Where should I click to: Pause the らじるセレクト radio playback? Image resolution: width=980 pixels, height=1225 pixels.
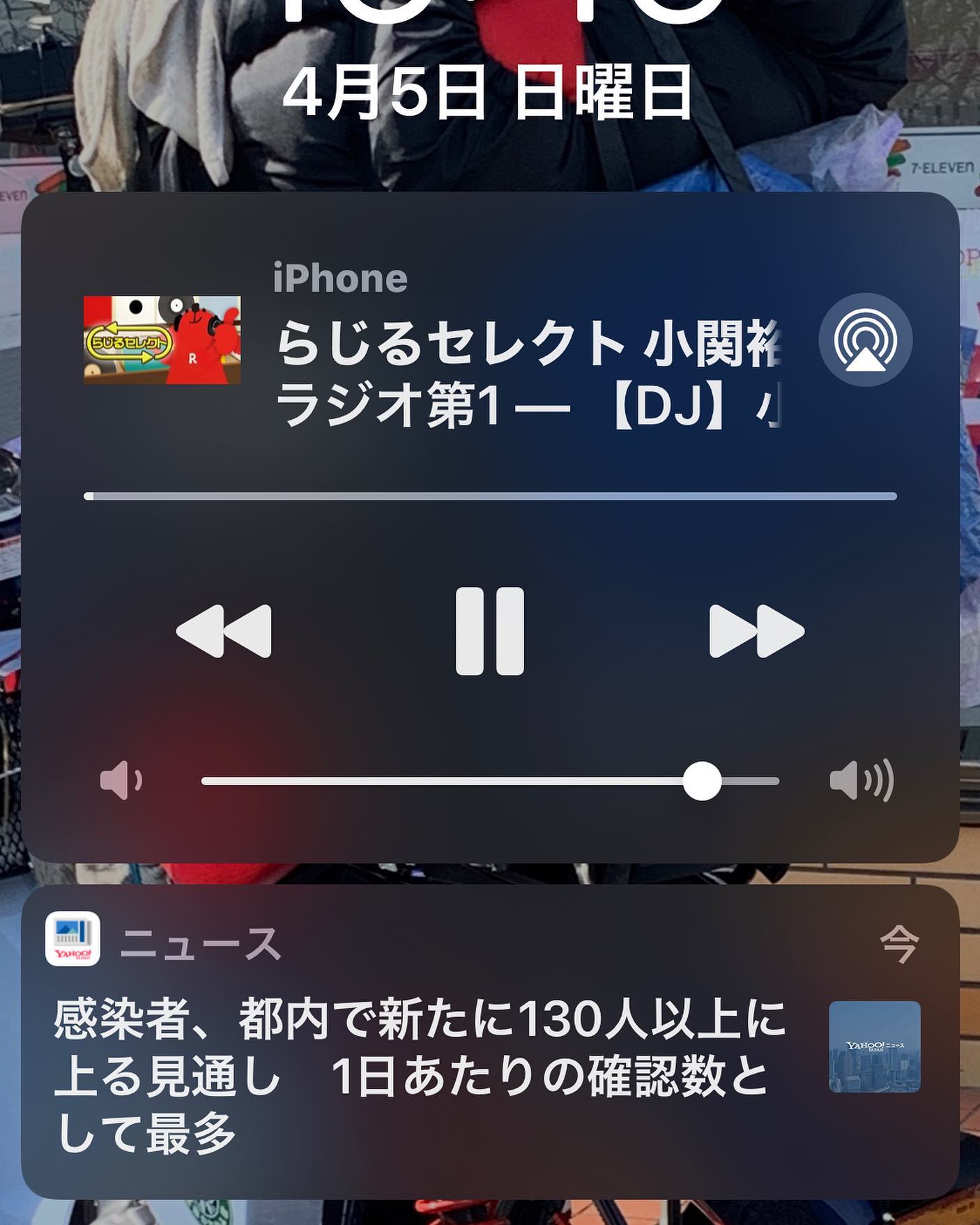[x=489, y=631]
